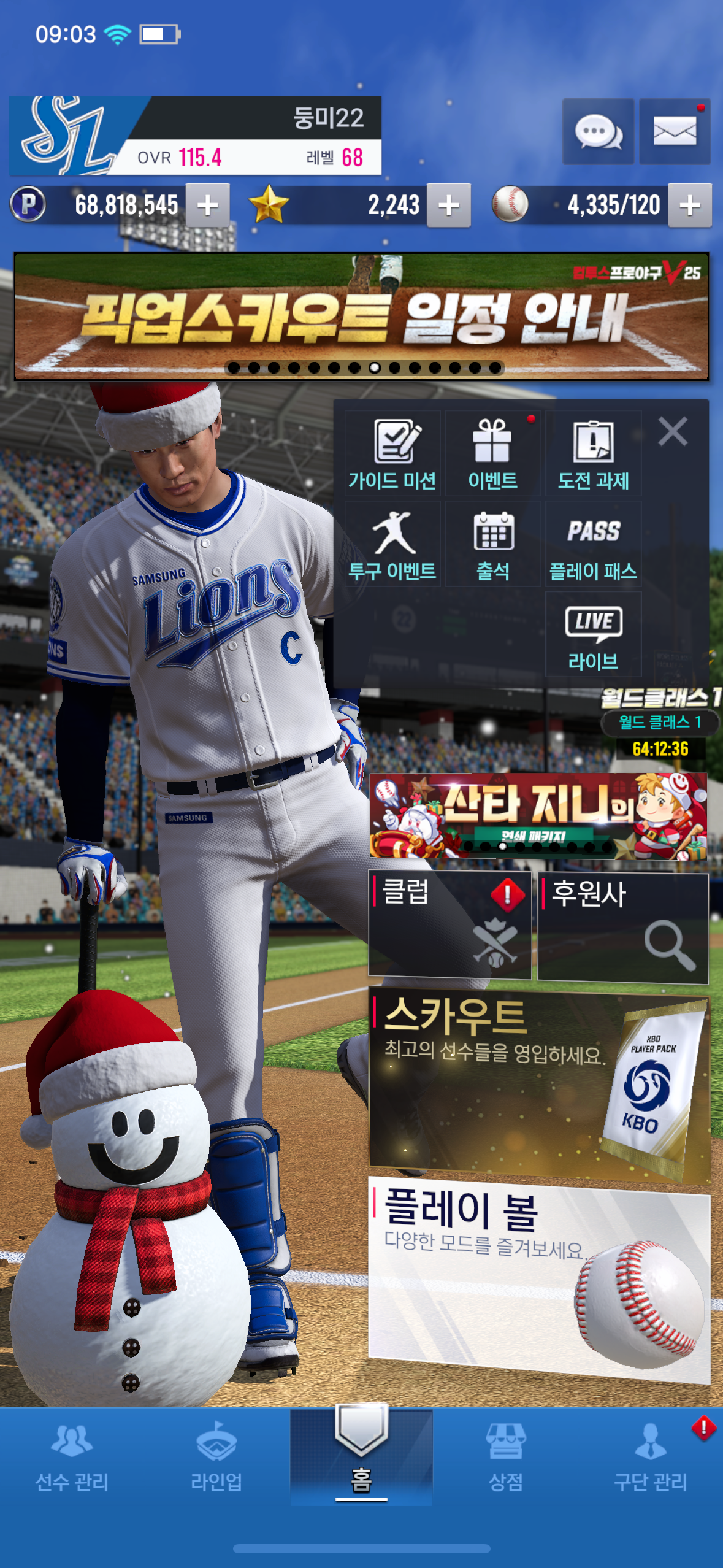Image resolution: width=723 pixels, height=1568 pixels.
Task: Start 플레이 볼 game modes
Action: [x=538, y=1279]
